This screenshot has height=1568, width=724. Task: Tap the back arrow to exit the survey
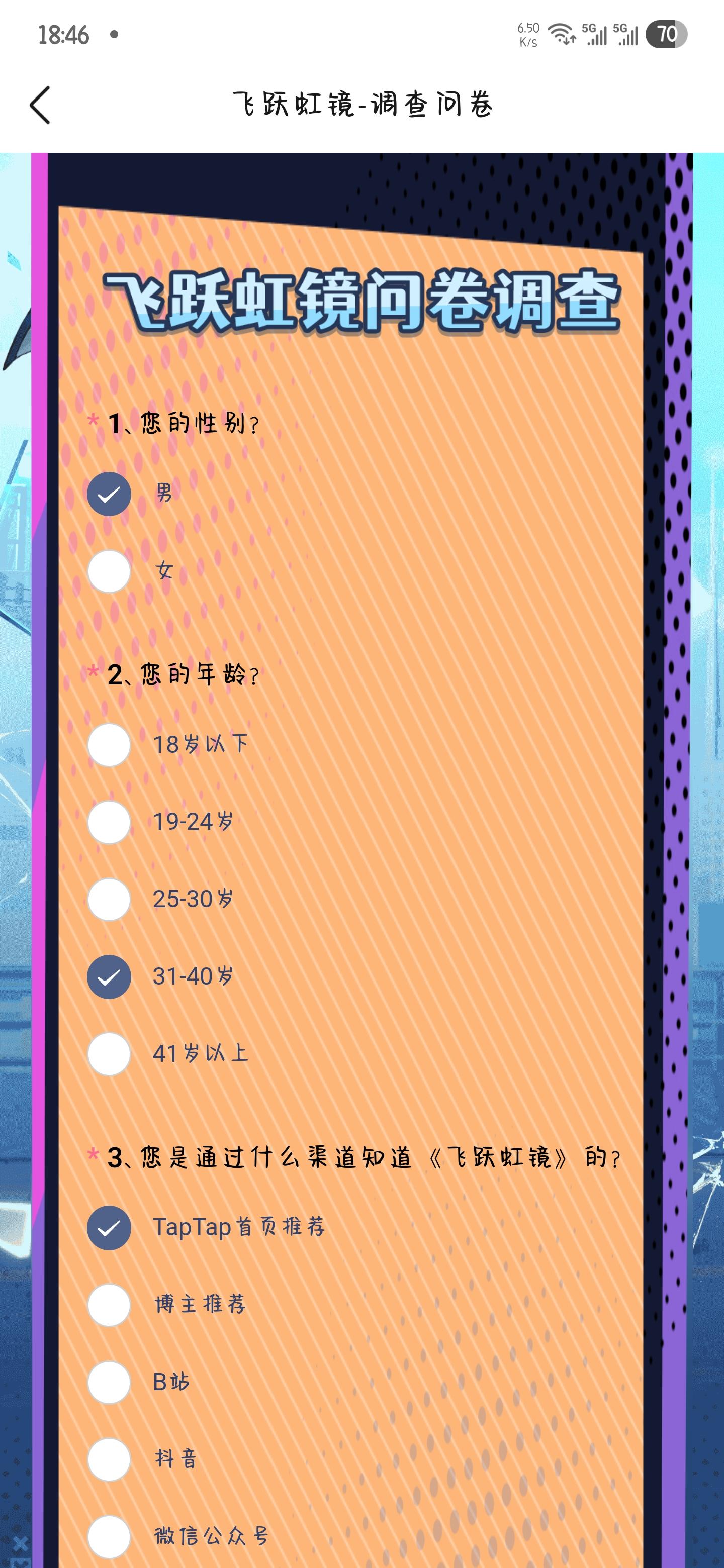(40, 106)
